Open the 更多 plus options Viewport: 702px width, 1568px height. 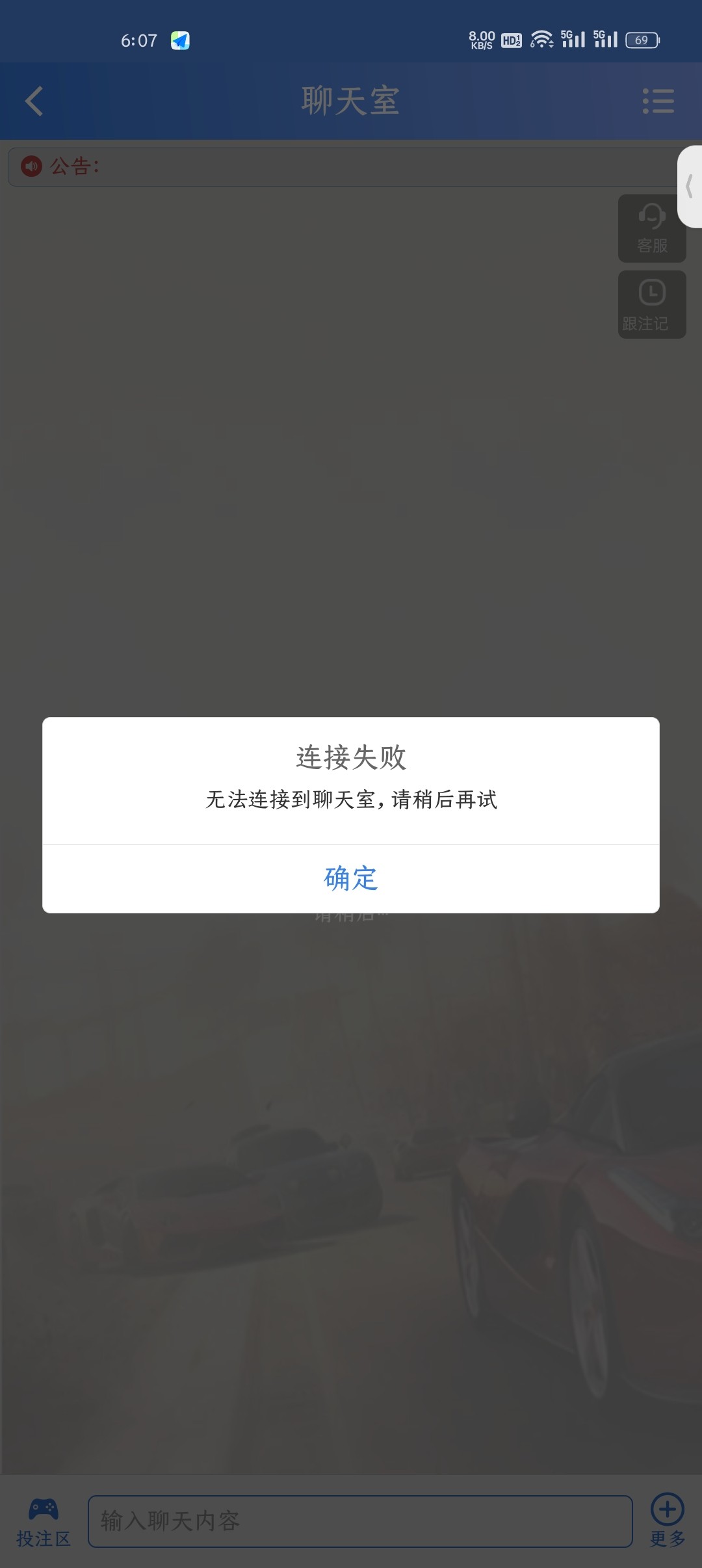[x=667, y=1521]
